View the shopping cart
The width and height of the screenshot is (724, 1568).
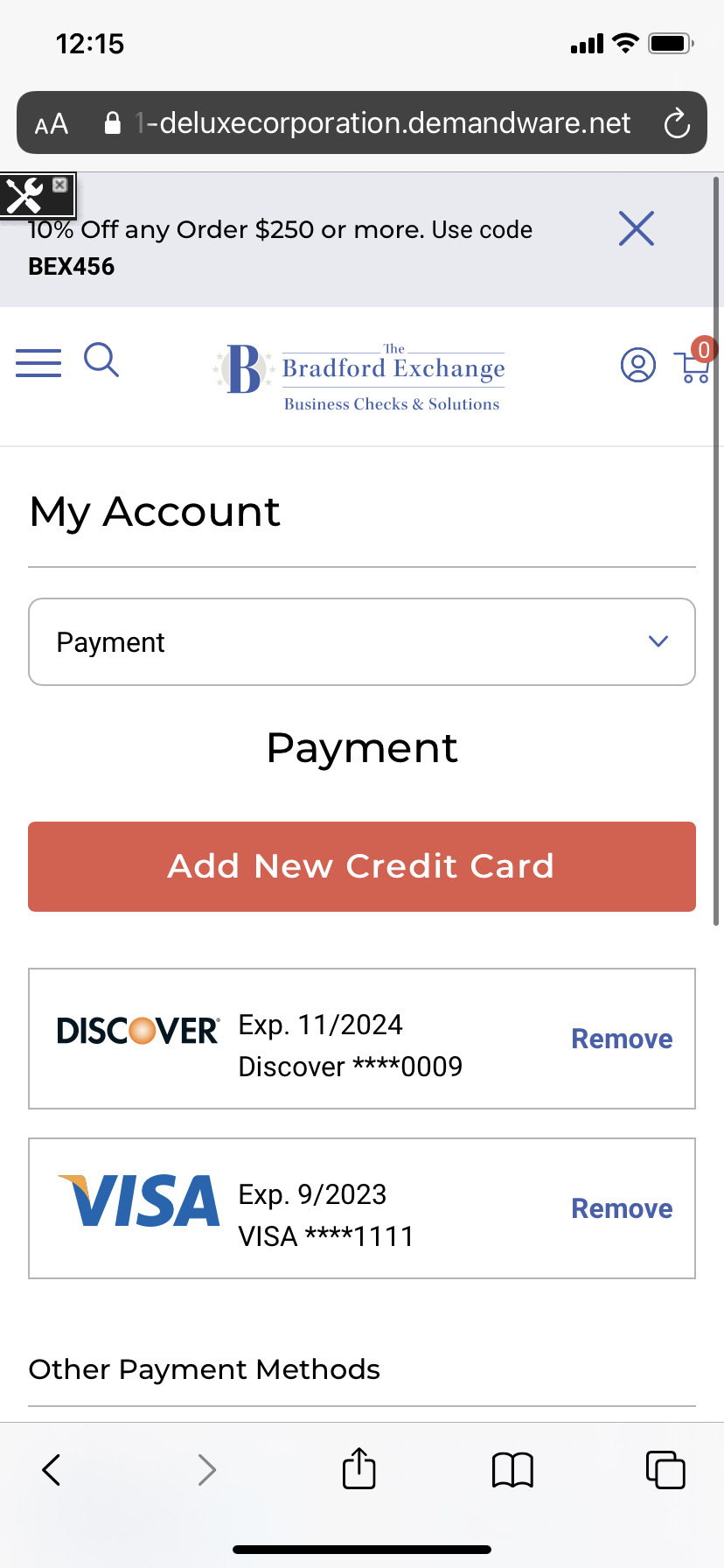pyautogui.click(x=694, y=366)
